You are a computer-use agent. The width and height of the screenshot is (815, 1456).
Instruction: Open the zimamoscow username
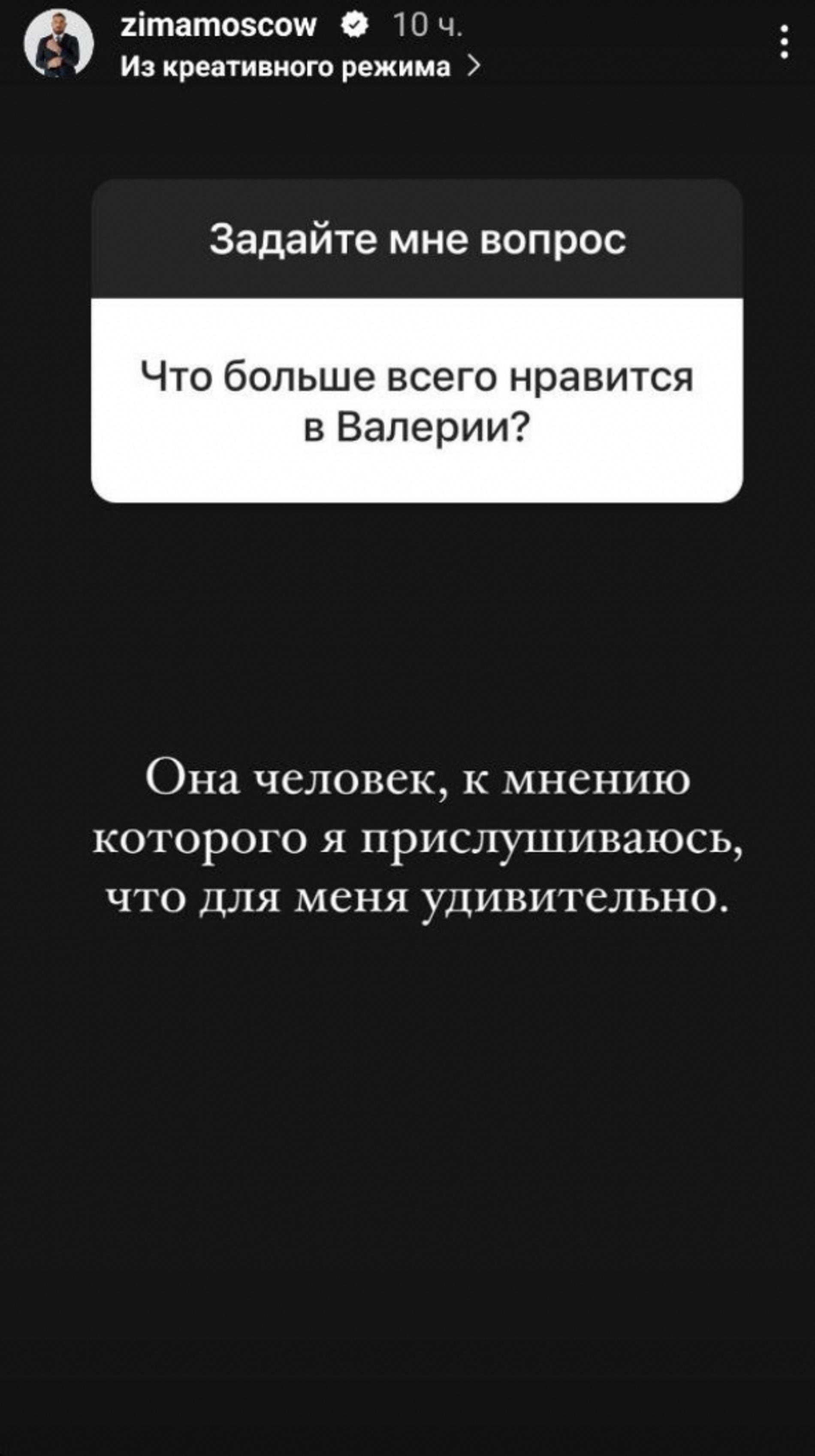pyautogui.click(x=218, y=25)
